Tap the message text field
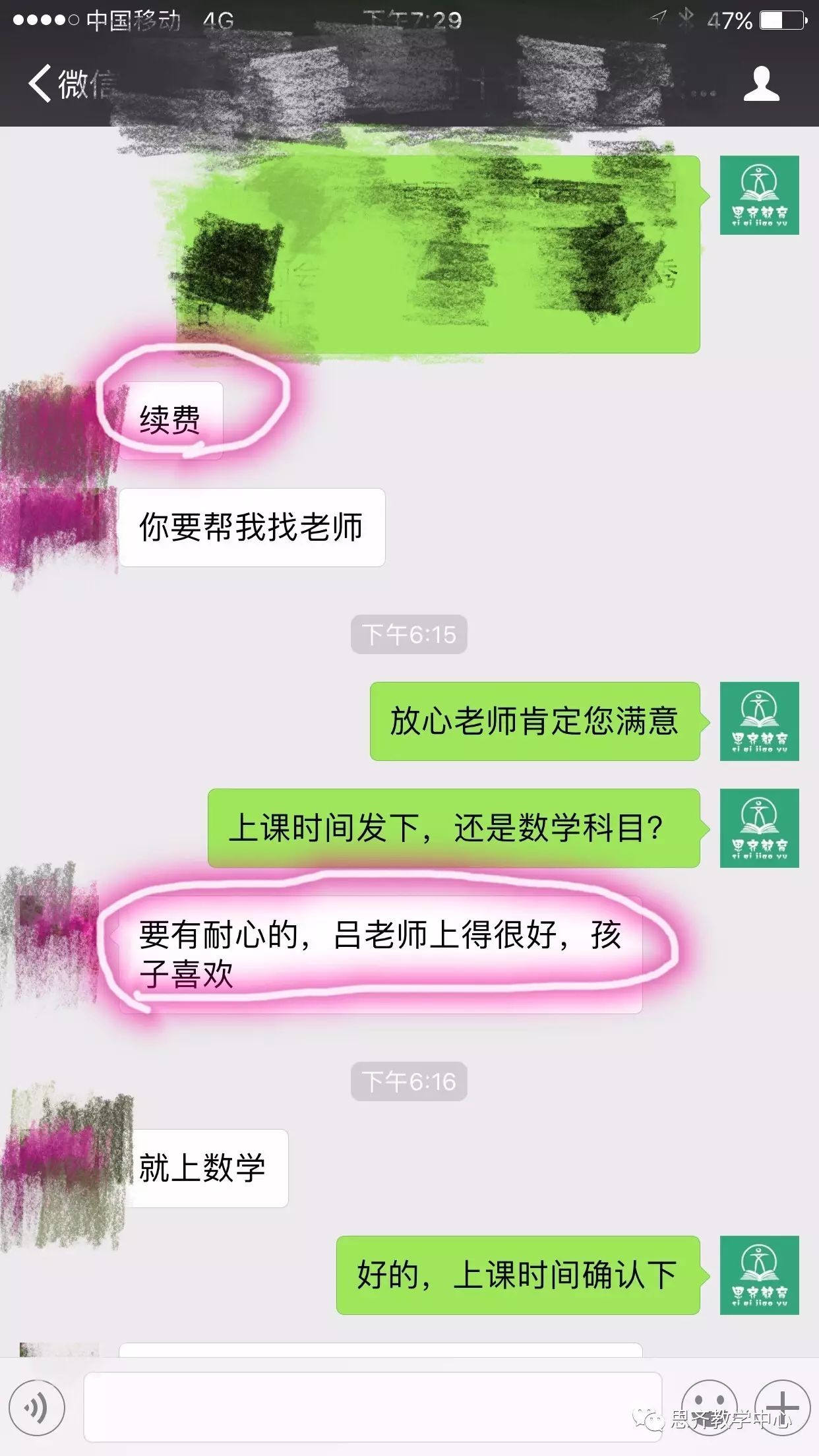The width and height of the screenshot is (819, 1456). tap(373, 1407)
